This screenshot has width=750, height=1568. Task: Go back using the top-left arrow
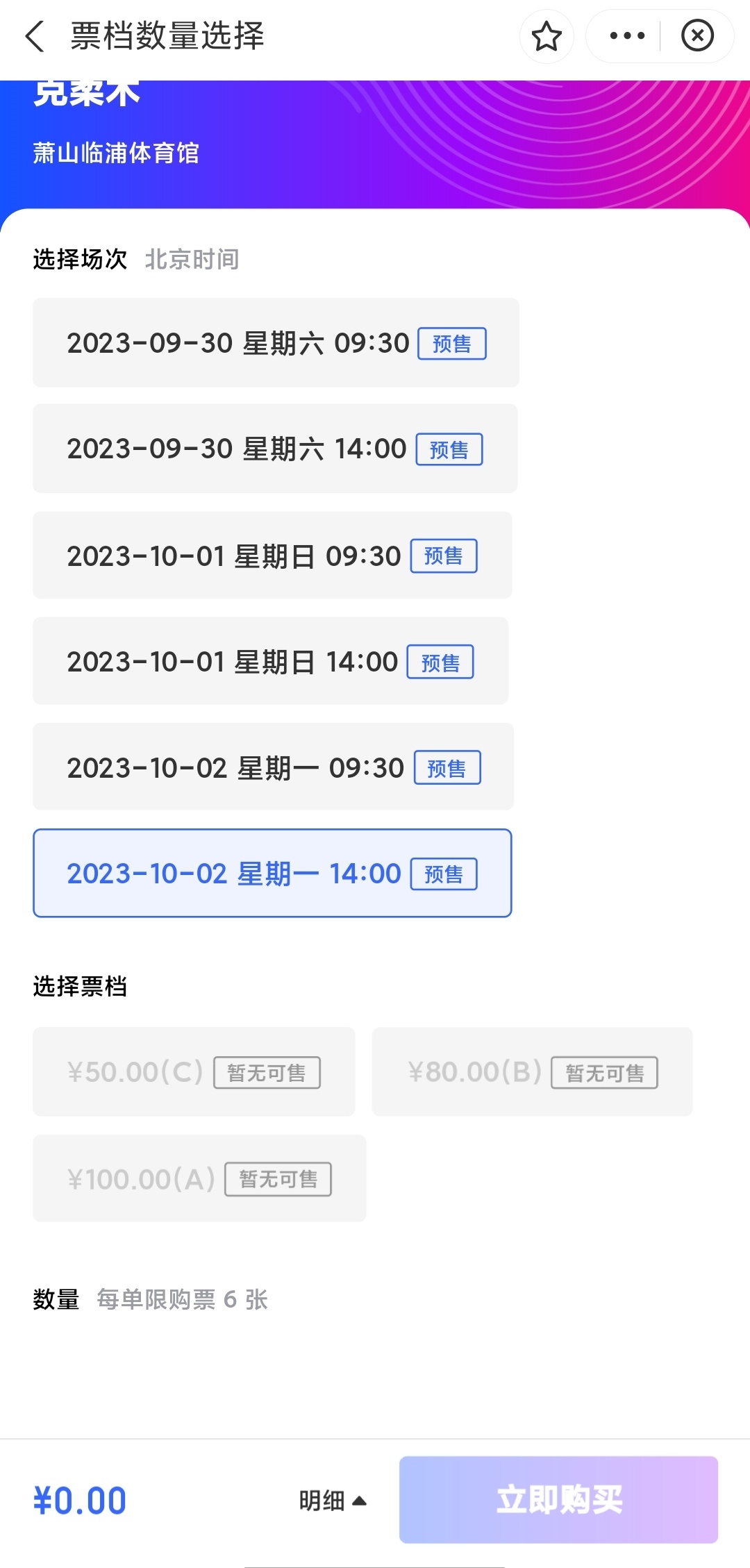(x=35, y=36)
